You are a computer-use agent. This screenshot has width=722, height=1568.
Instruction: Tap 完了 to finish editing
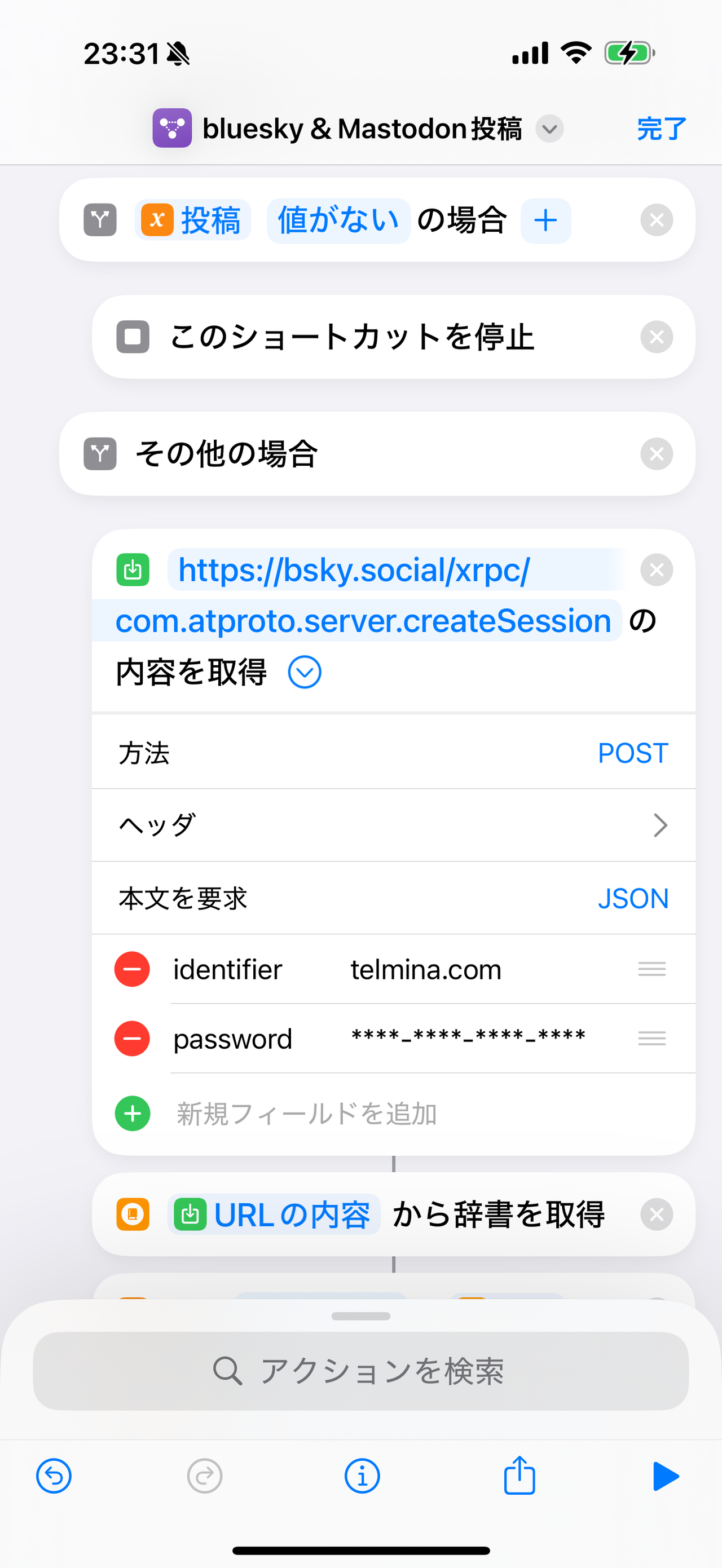pos(661,129)
